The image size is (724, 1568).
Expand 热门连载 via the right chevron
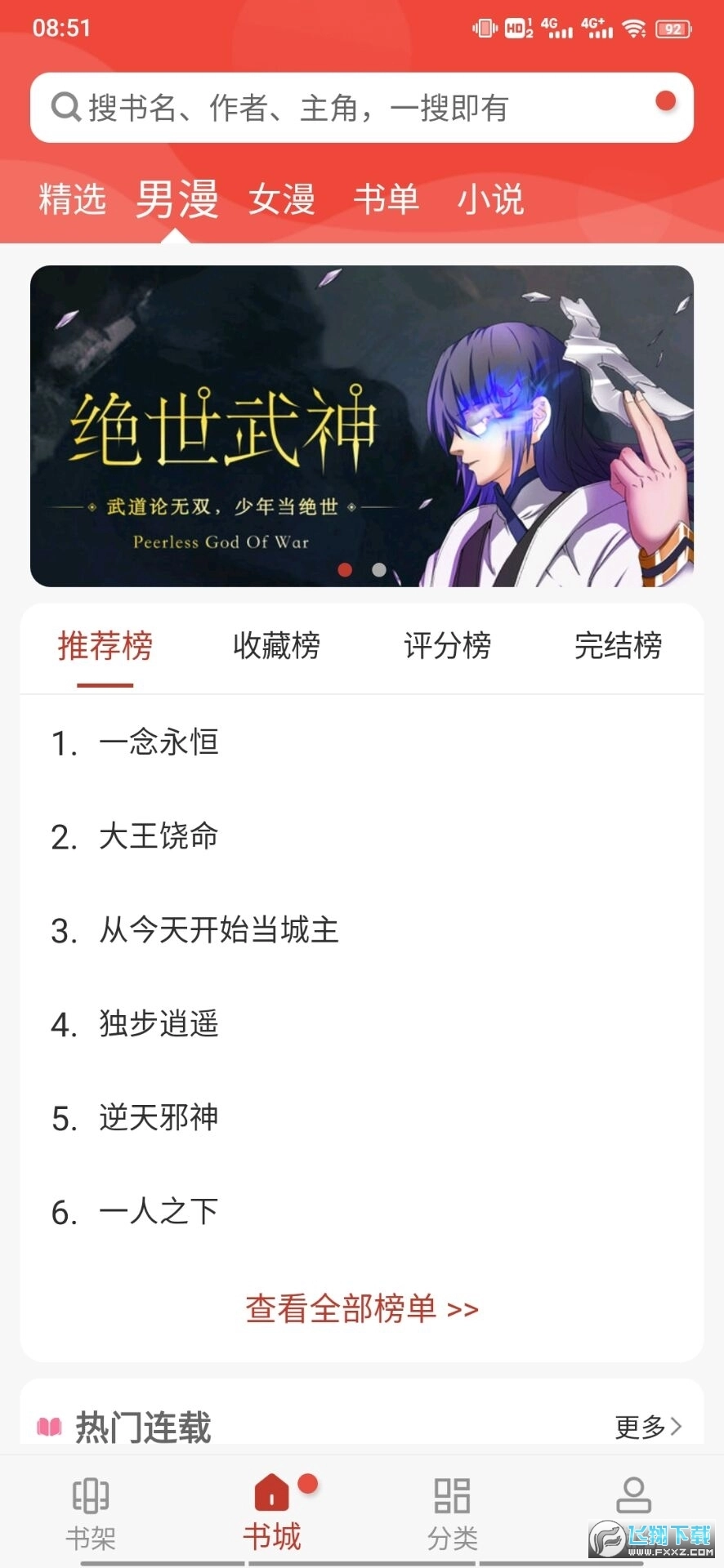[x=678, y=1428]
